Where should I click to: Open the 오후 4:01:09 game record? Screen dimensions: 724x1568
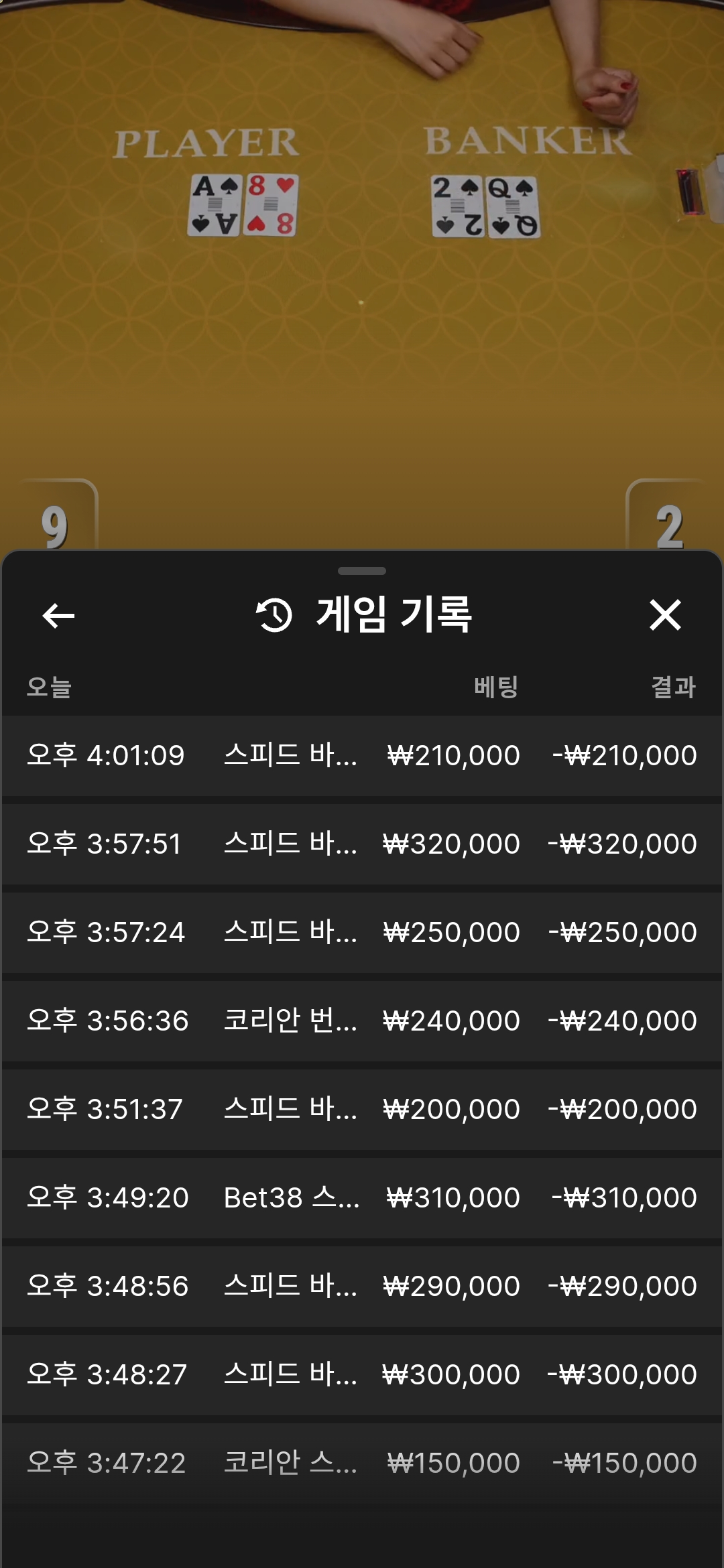(x=362, y=755)
